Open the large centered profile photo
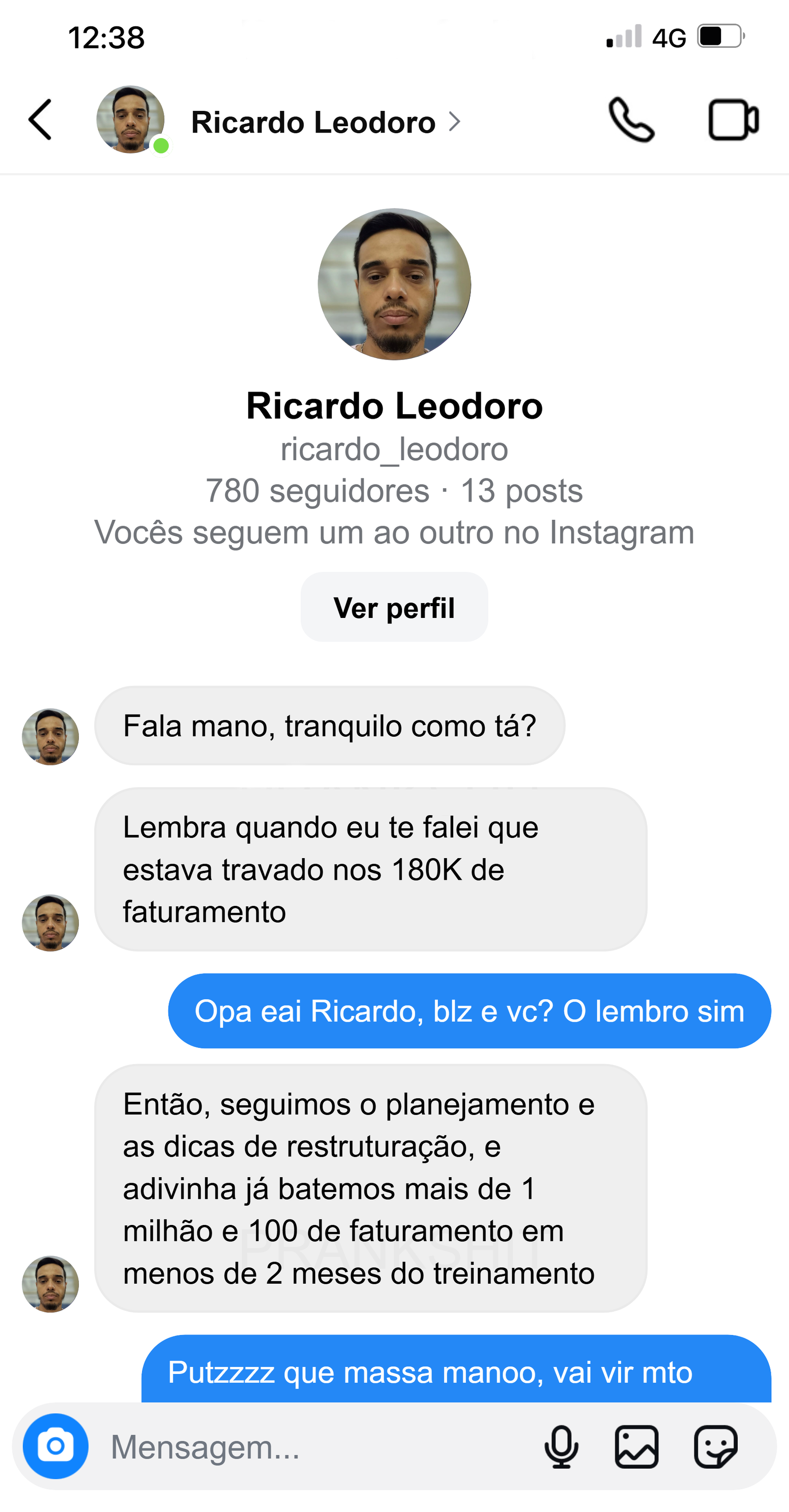 coord(394,284)
